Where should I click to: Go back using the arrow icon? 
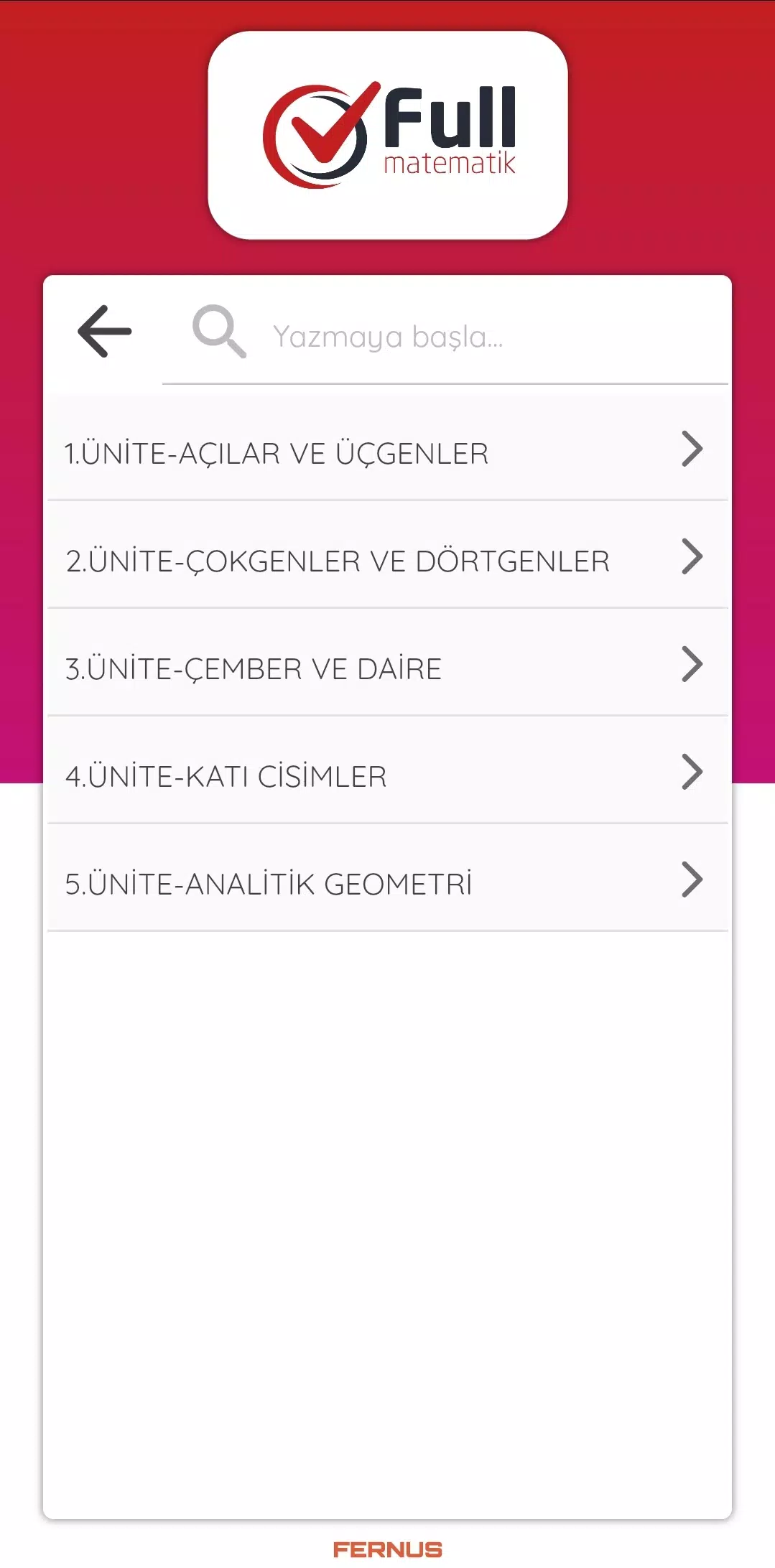point(105,331)
